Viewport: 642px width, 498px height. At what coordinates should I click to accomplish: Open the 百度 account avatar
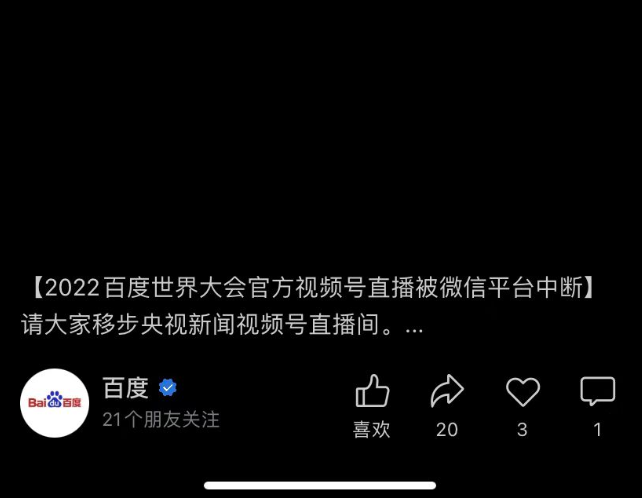(x=56, y=403)
